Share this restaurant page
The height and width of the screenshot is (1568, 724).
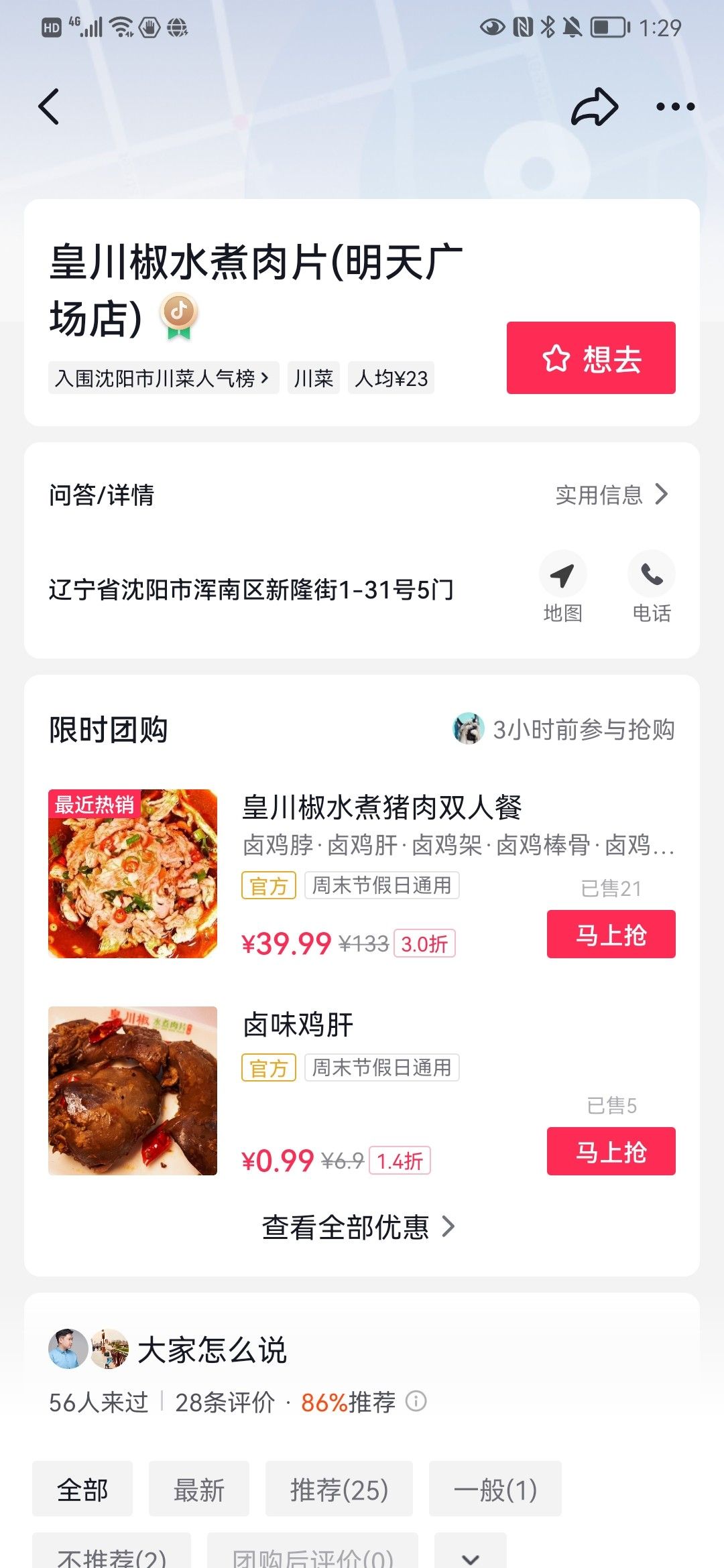click(594, 107)
